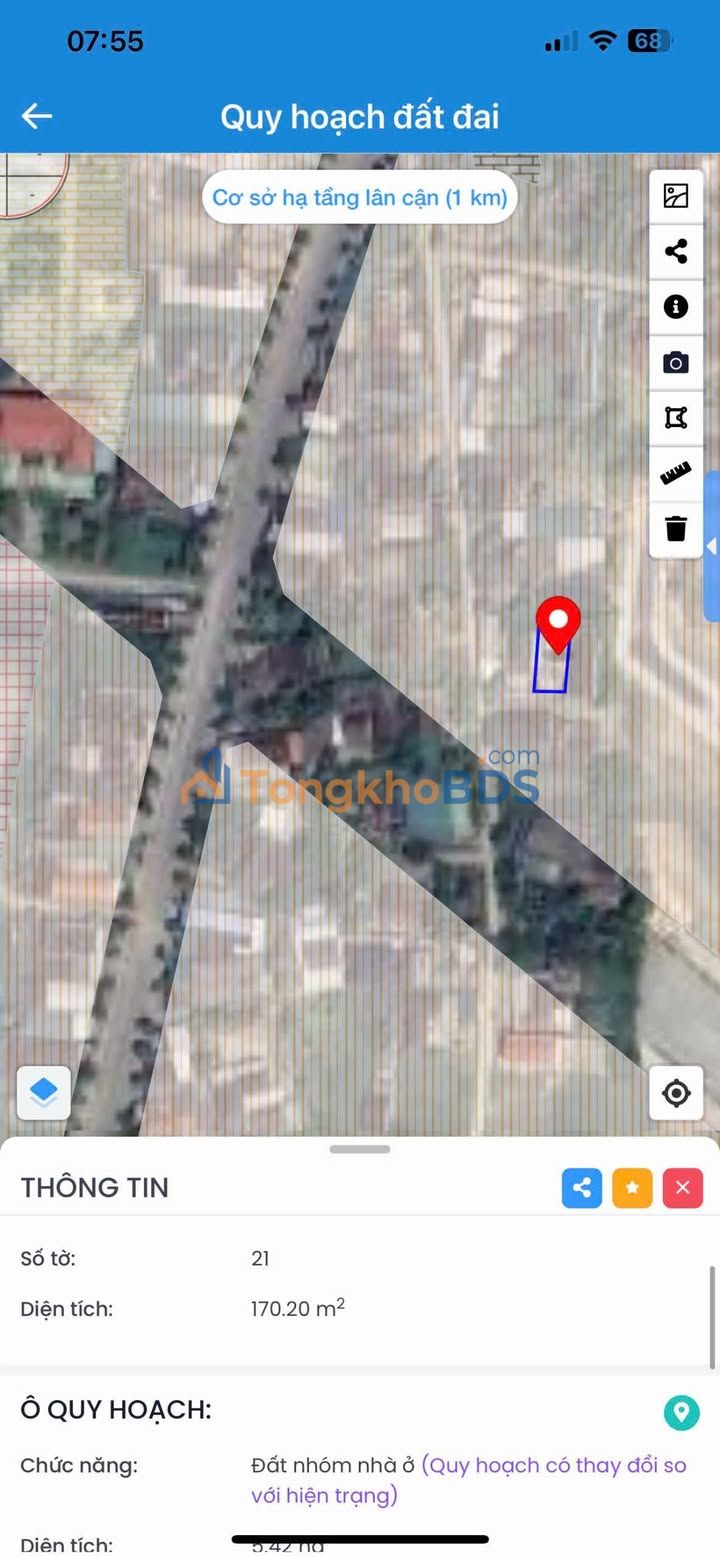
Task: Delete drawings with the trash tool
Action: tap(676, 527)
